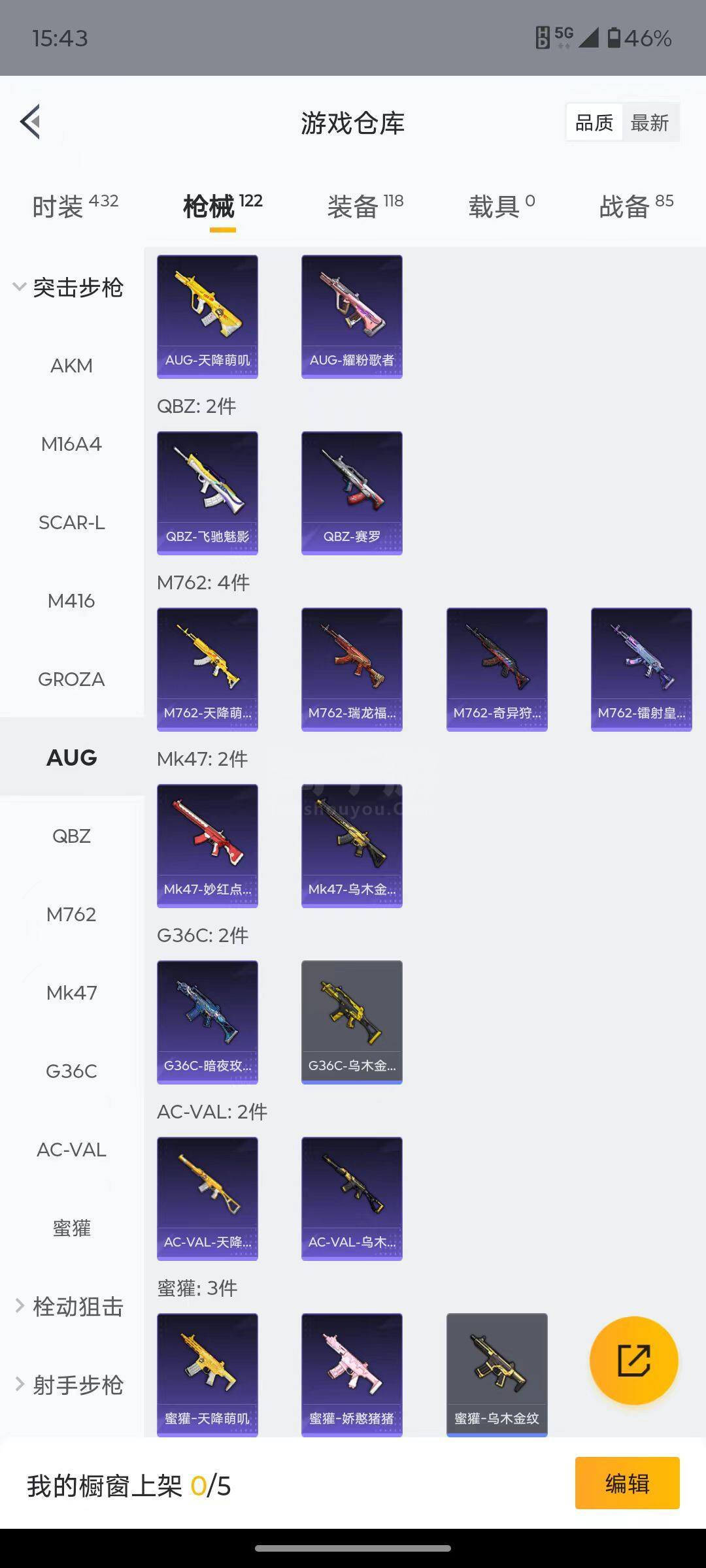Expand the 栓动狙击 category
Image resolution: width=706 pixels, height=1568 pixels.
pos(69,1307)
